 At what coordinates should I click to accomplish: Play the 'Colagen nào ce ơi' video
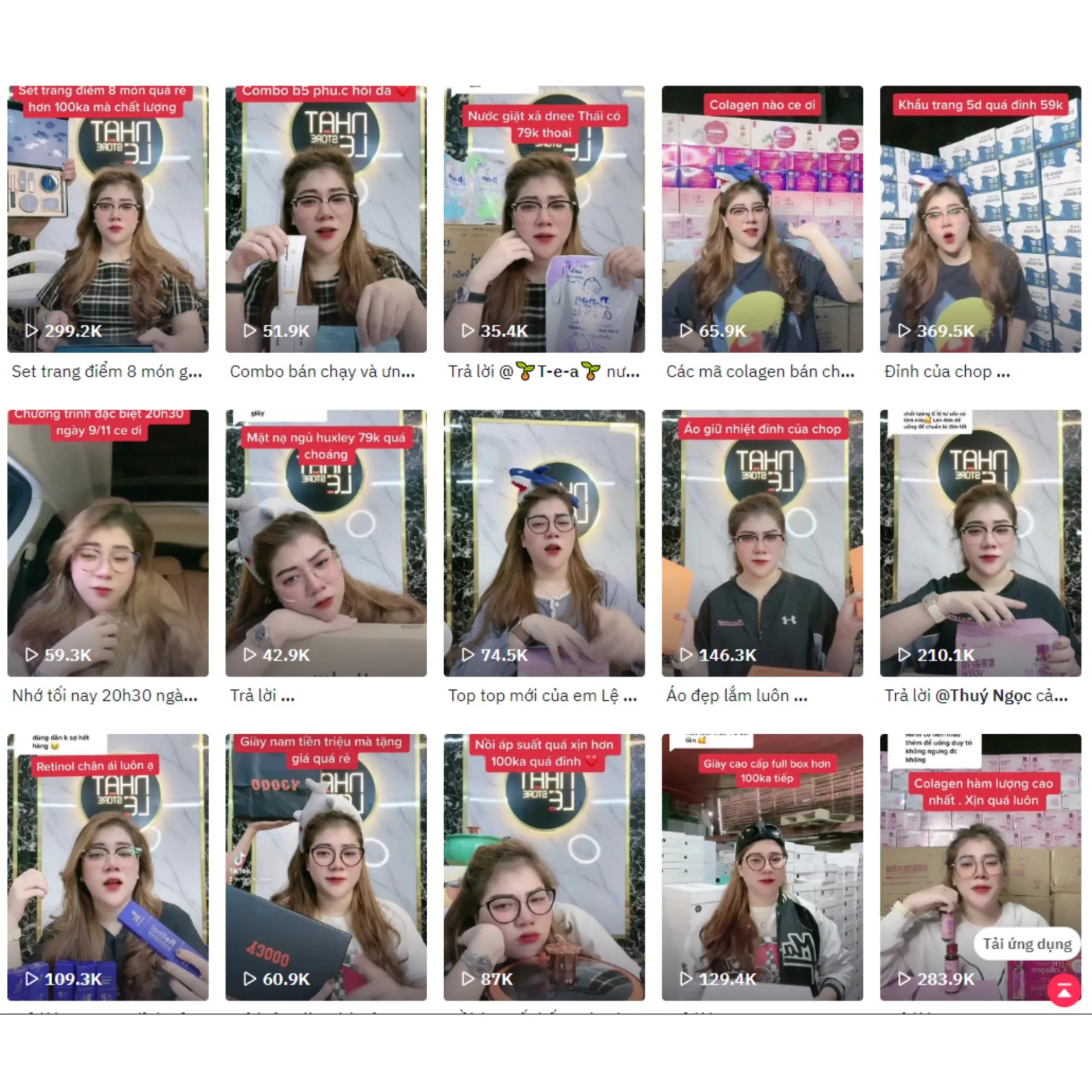tap(762, 219)
